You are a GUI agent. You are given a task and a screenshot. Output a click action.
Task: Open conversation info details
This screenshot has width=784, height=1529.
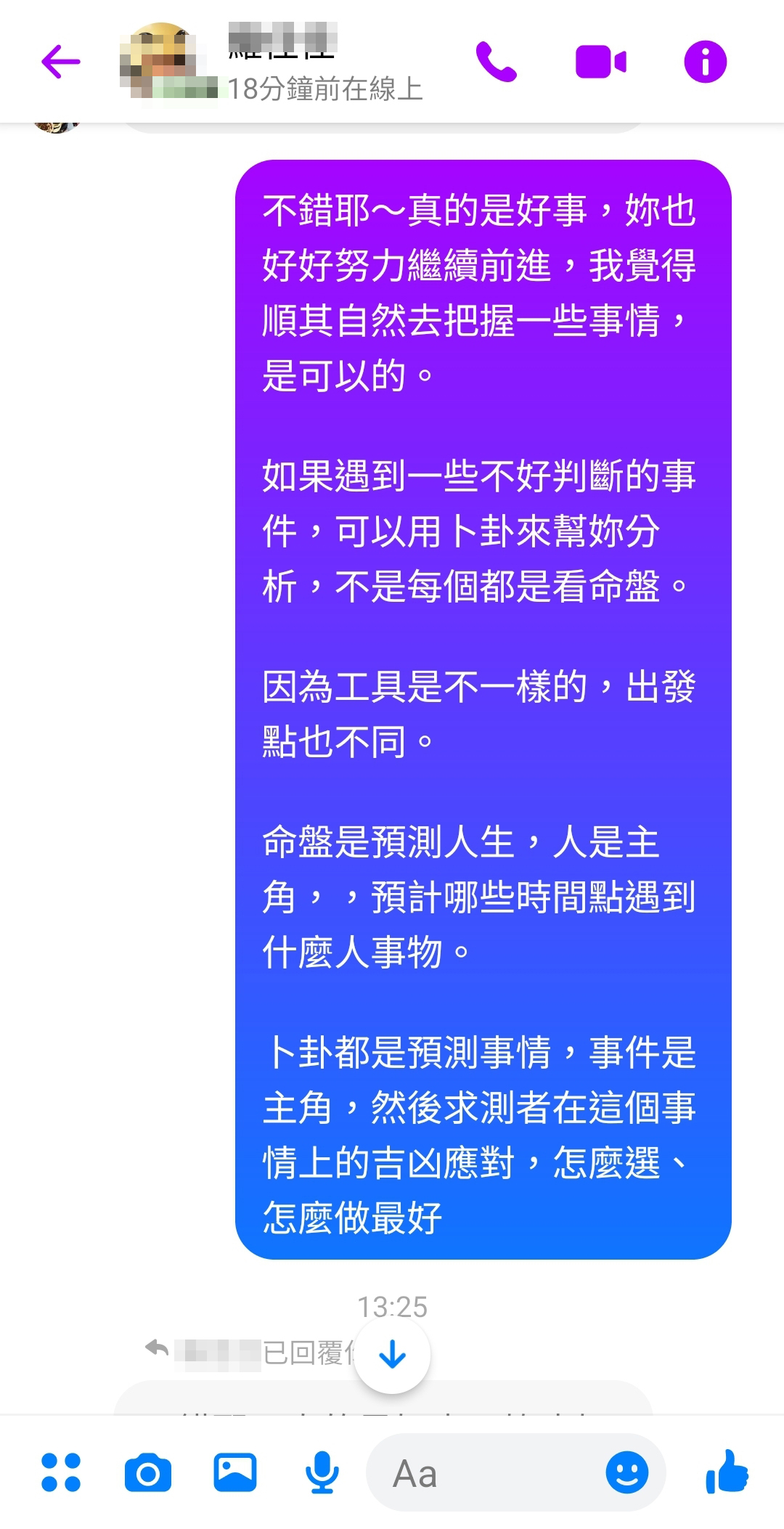coord(705,62)
